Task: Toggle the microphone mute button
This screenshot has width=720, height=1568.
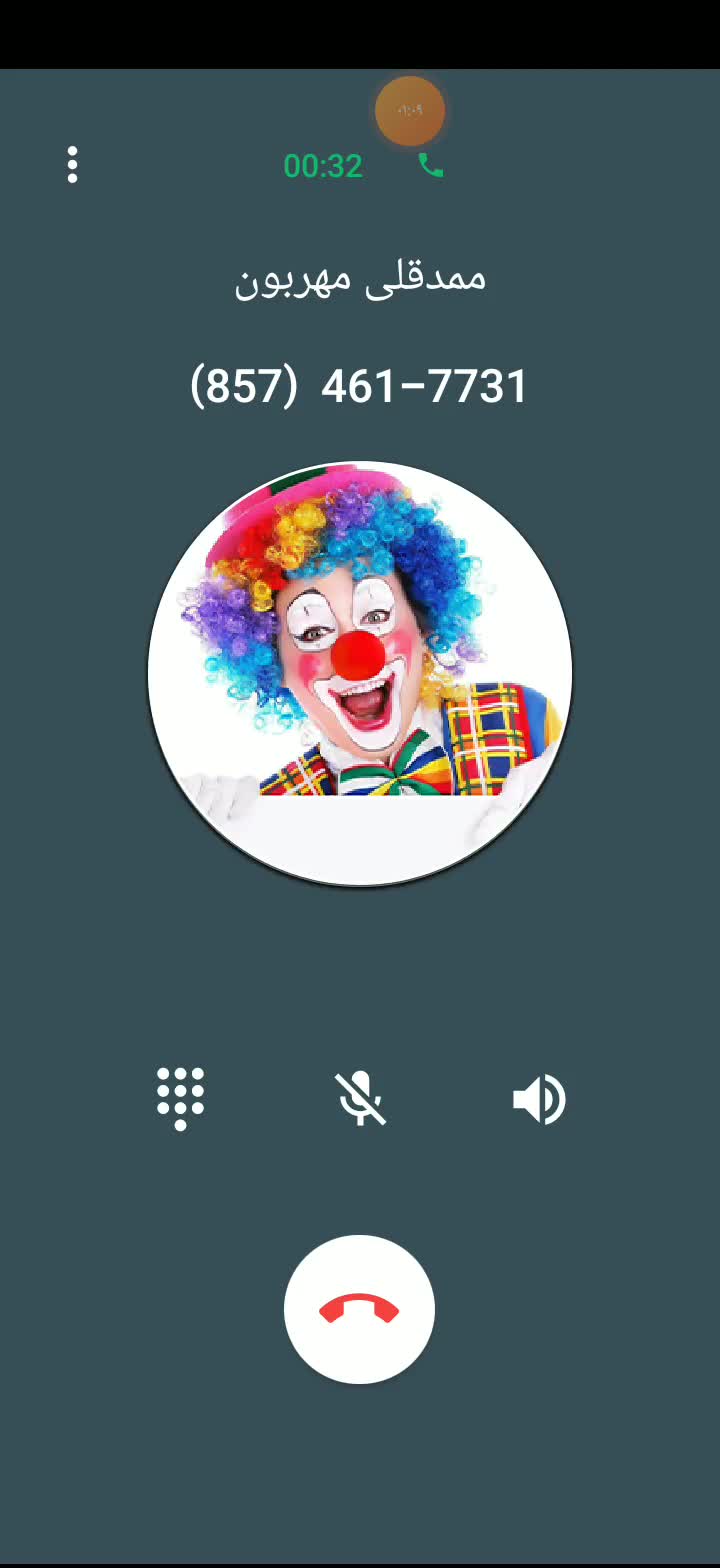Action: 360,1099
